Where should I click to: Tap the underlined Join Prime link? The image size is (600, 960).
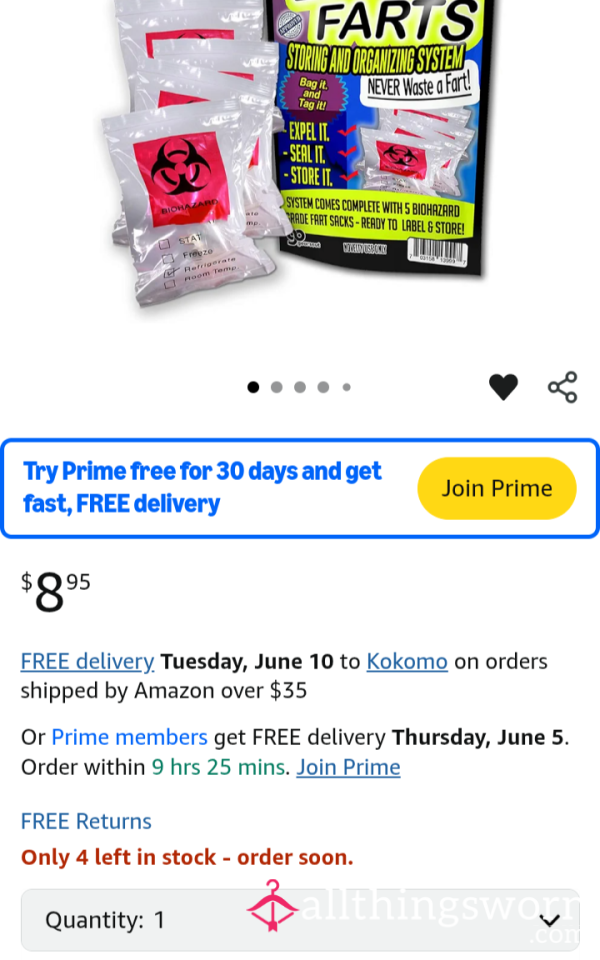(x=348, y=767)
